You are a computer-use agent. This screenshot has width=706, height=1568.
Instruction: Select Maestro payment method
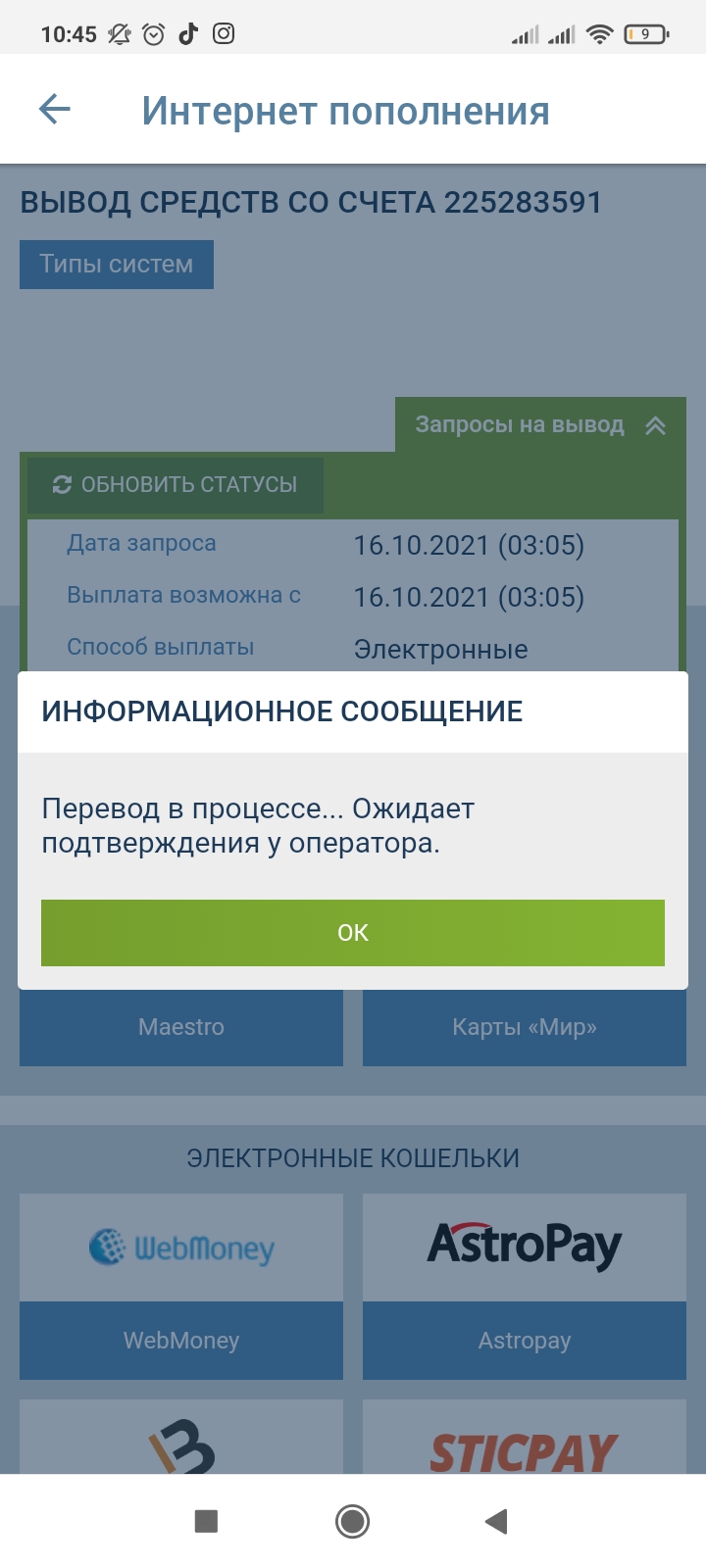(181, 1027)
